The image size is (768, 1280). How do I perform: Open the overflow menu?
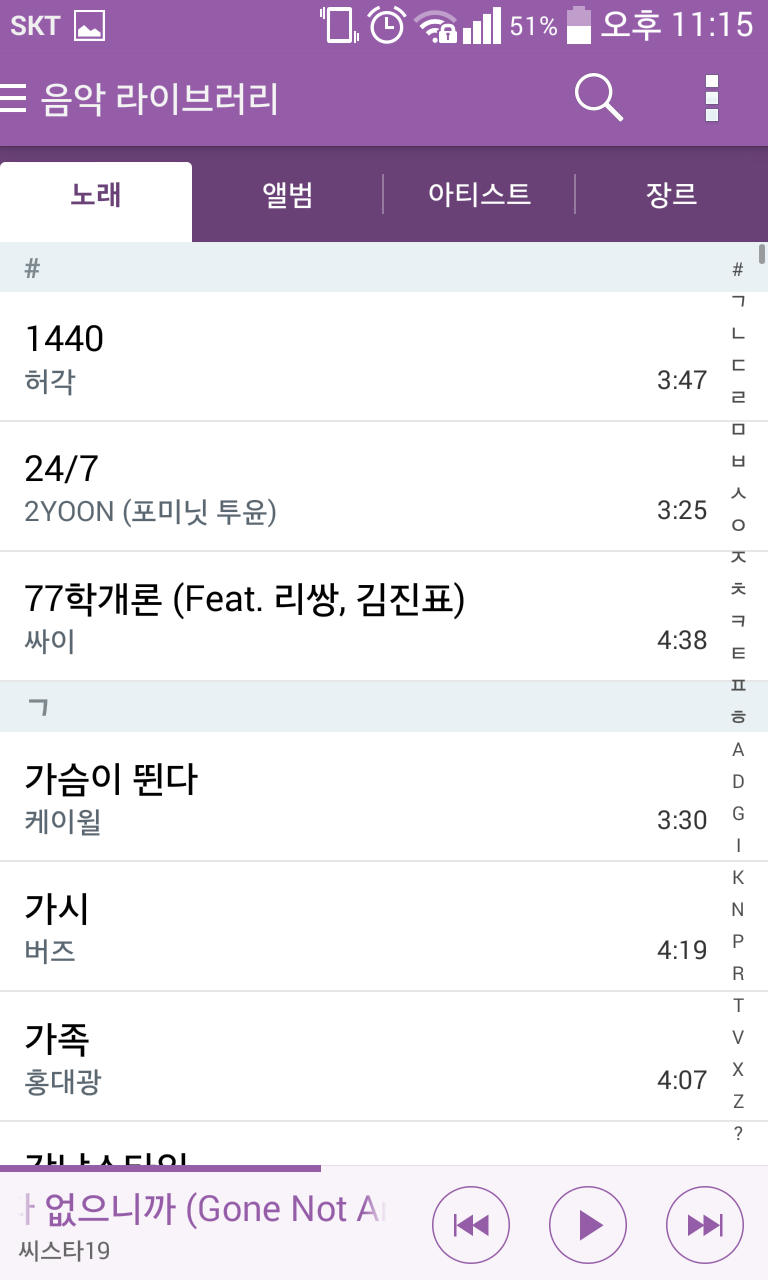pyautogui.click(x=711, y=98)
